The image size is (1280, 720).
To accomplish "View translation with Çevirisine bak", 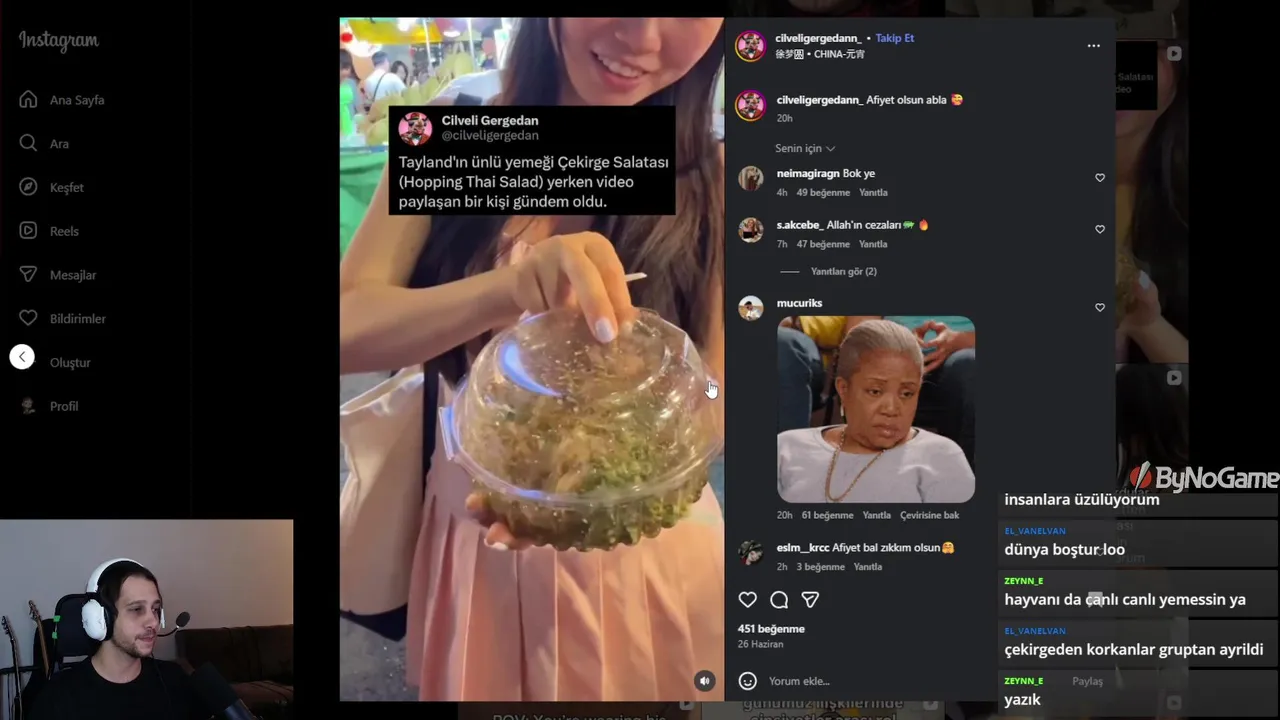I will (x=929, y=516).
